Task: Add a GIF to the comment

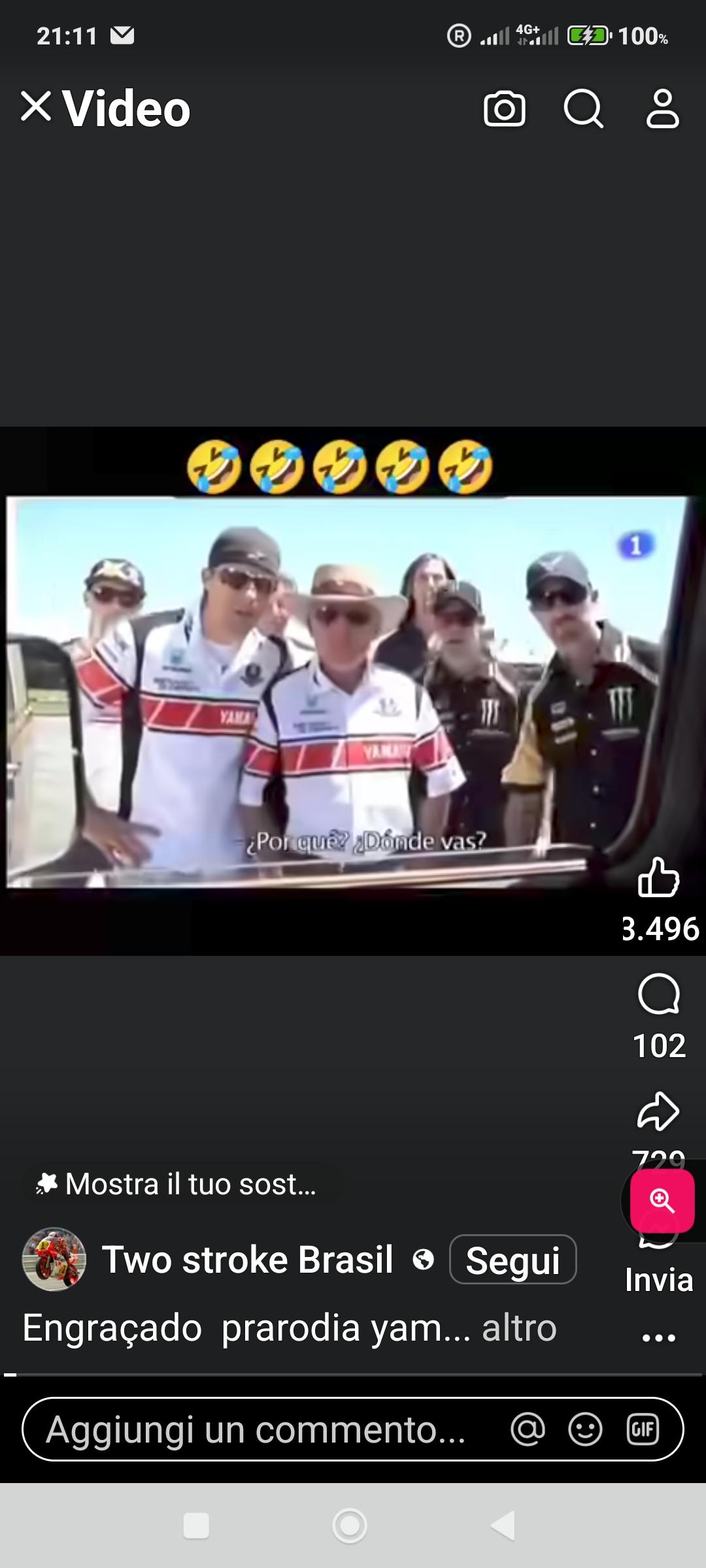Action: 643,1429
